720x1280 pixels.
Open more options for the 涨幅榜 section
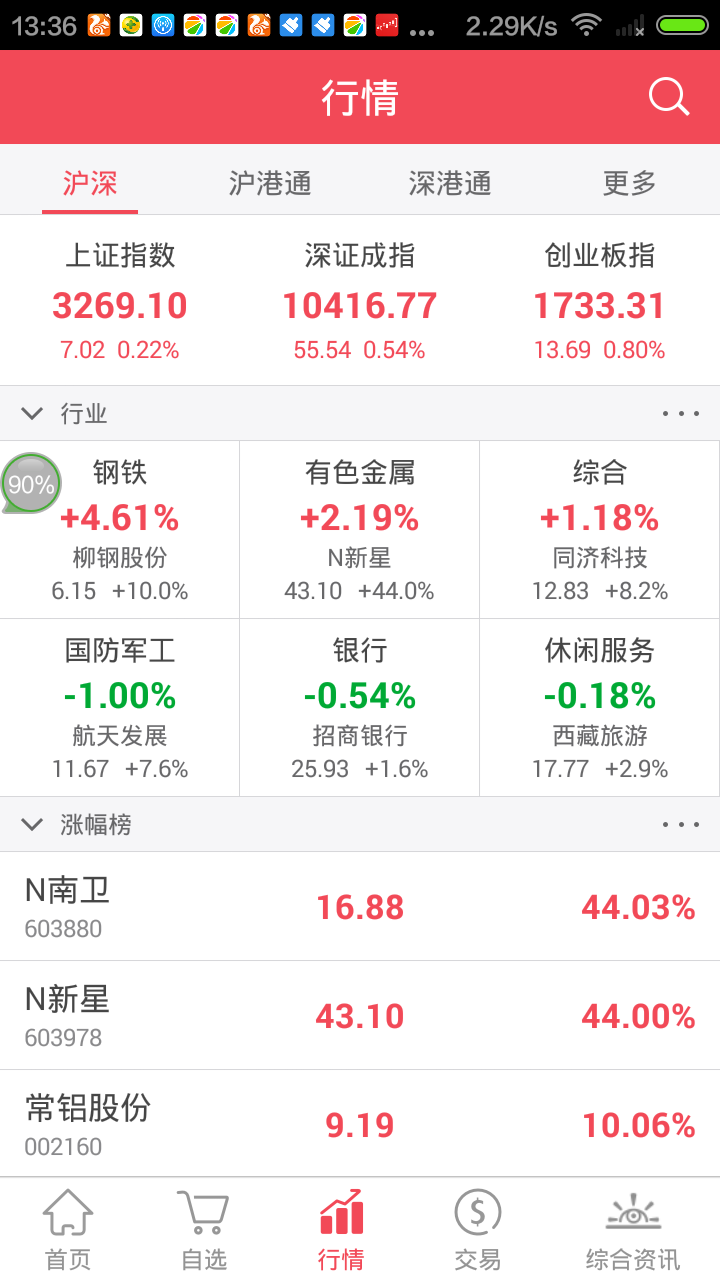[x=681, y=824]
